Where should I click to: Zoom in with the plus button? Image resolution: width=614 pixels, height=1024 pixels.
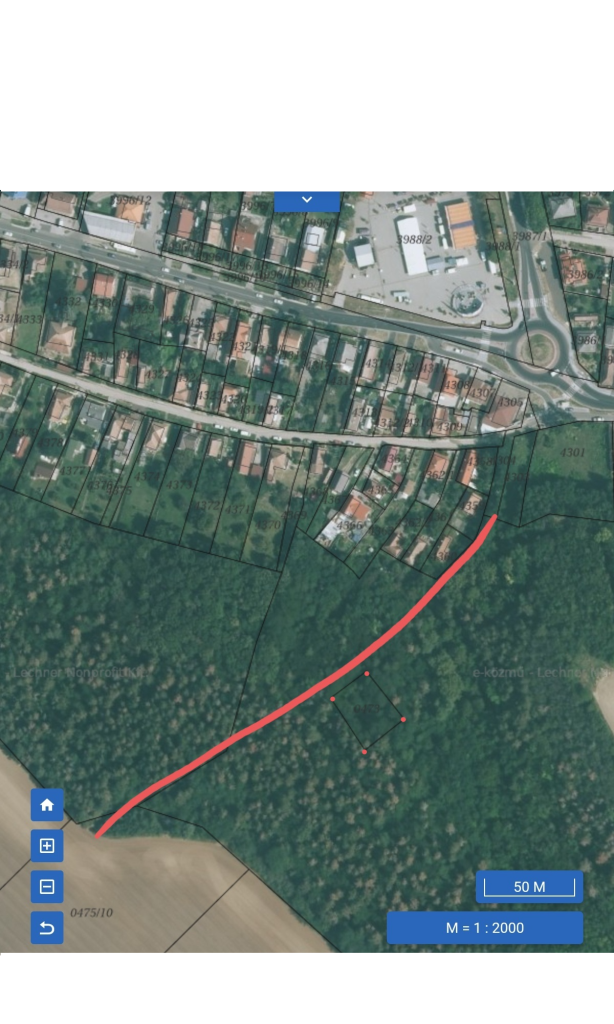[47, 846]
